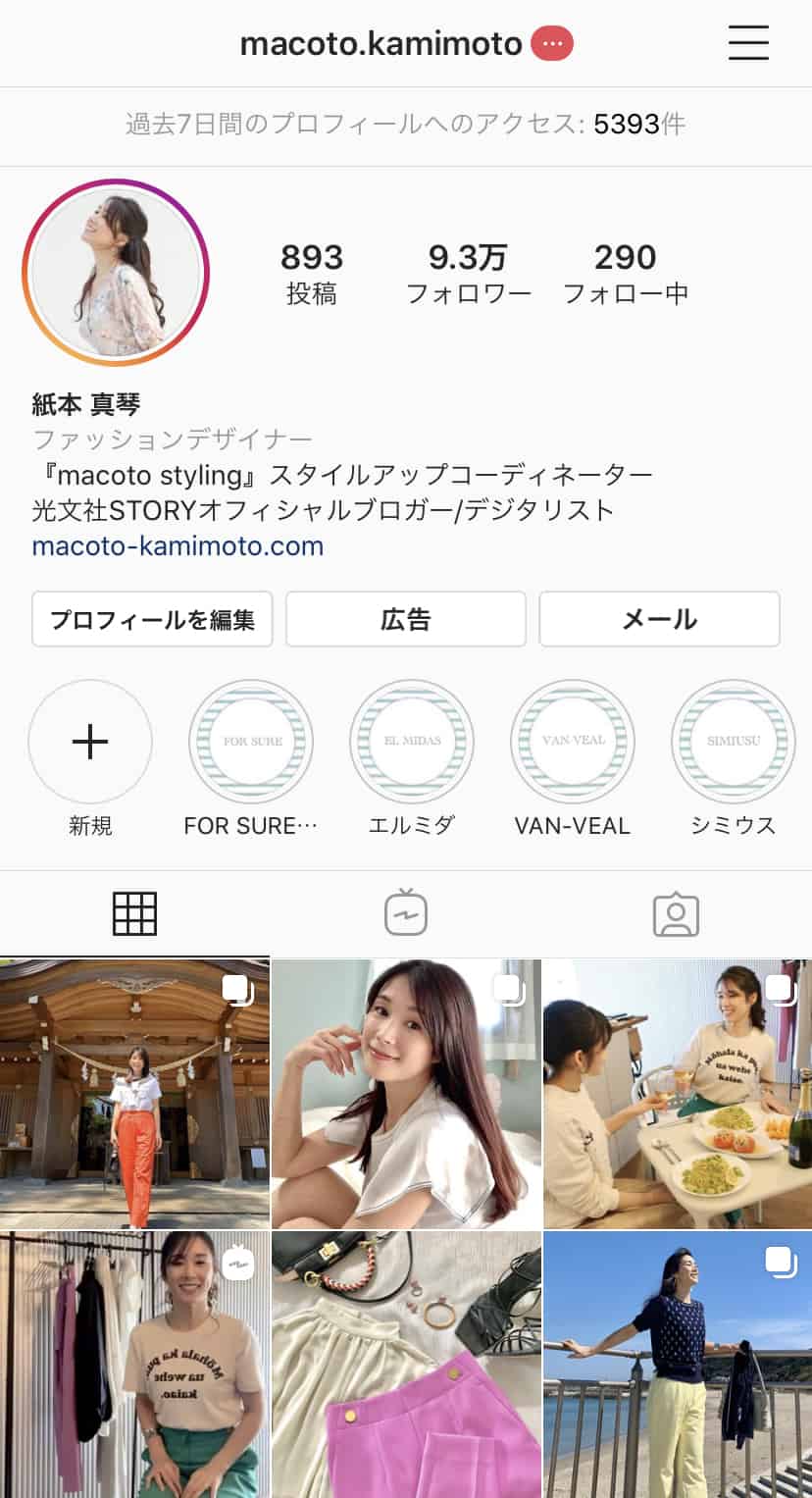This screenshot has height=1498, width=812.
Task: Open the dining table post with pasta
Action: [x=678, y=1094]
